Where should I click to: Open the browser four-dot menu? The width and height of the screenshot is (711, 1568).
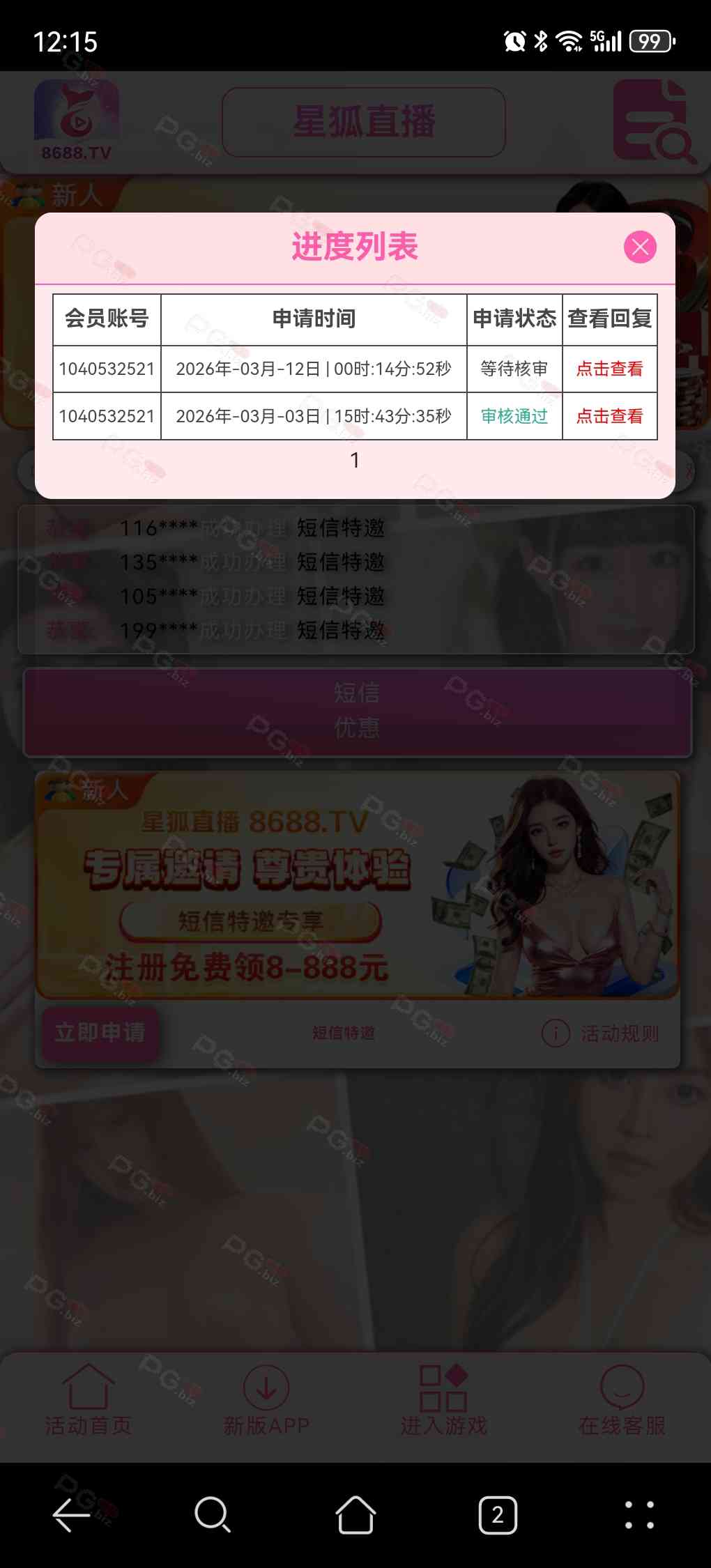[639, 1515]
